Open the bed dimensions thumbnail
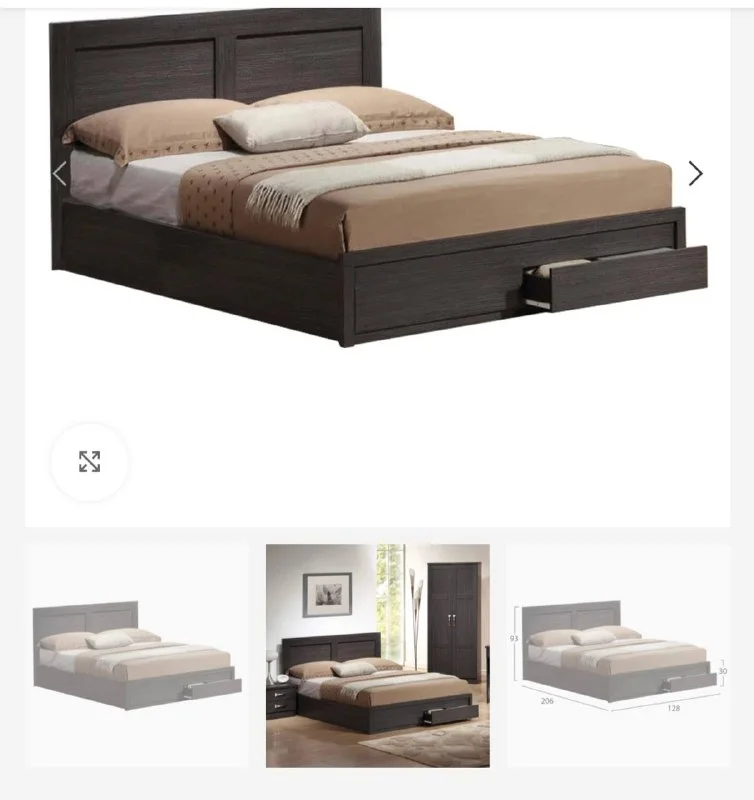This screenshot has width=754, height=800. pyautogui.click(x=618, y=656)
